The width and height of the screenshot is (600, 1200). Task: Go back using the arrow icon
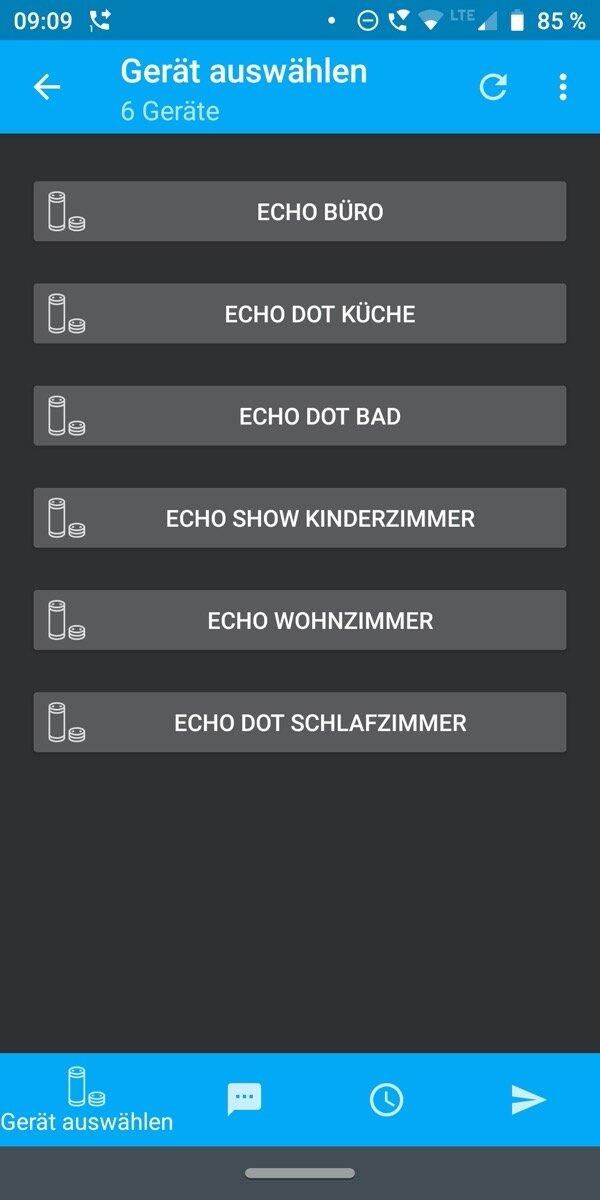tap(47, 87)
